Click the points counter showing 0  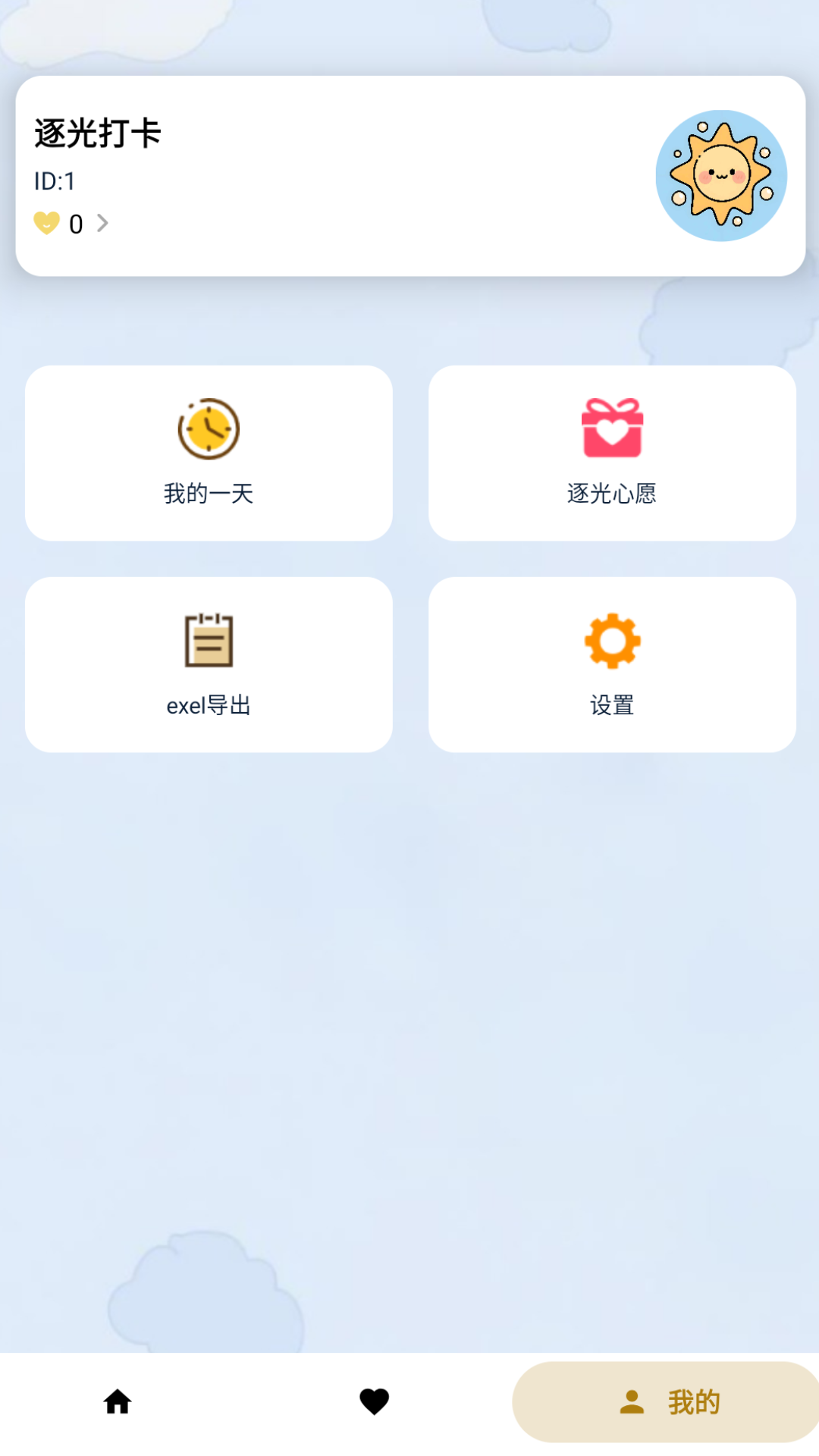pyautogui.click(x=75, y=223)
